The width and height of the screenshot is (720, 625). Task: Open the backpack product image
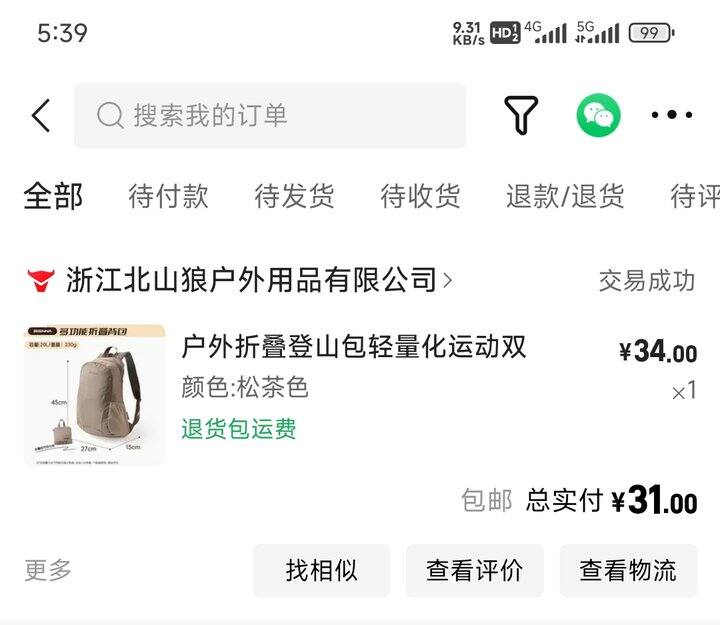tap(94, 395)
